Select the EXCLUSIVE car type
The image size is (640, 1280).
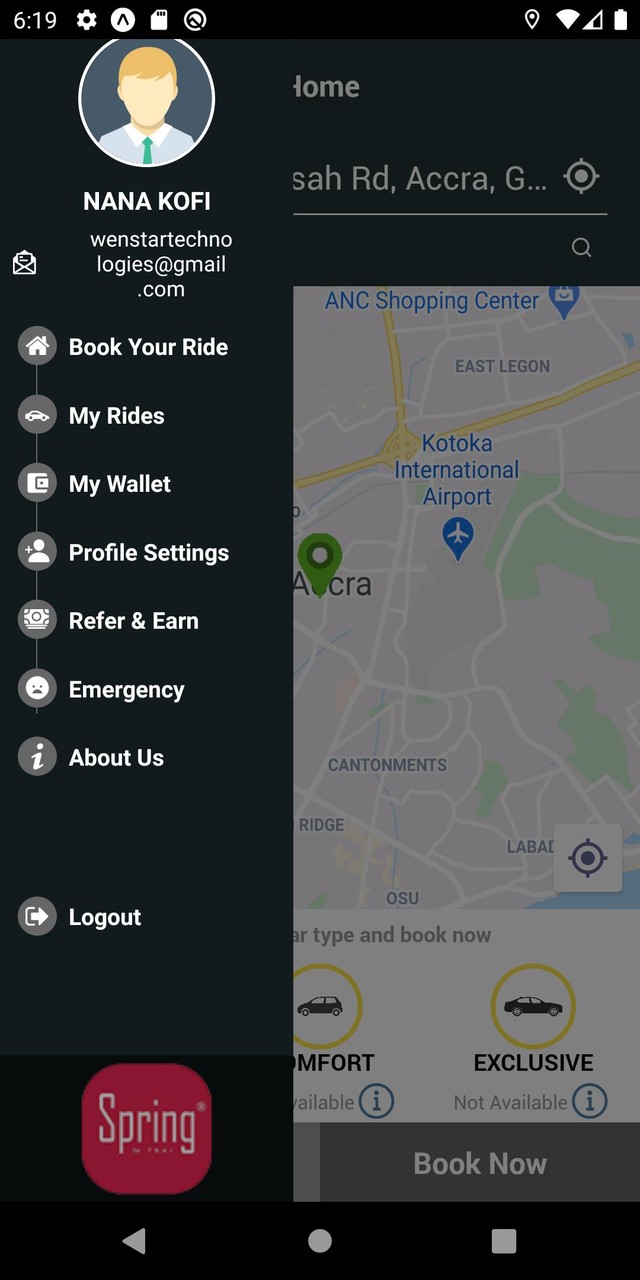tap(533, 1007)
